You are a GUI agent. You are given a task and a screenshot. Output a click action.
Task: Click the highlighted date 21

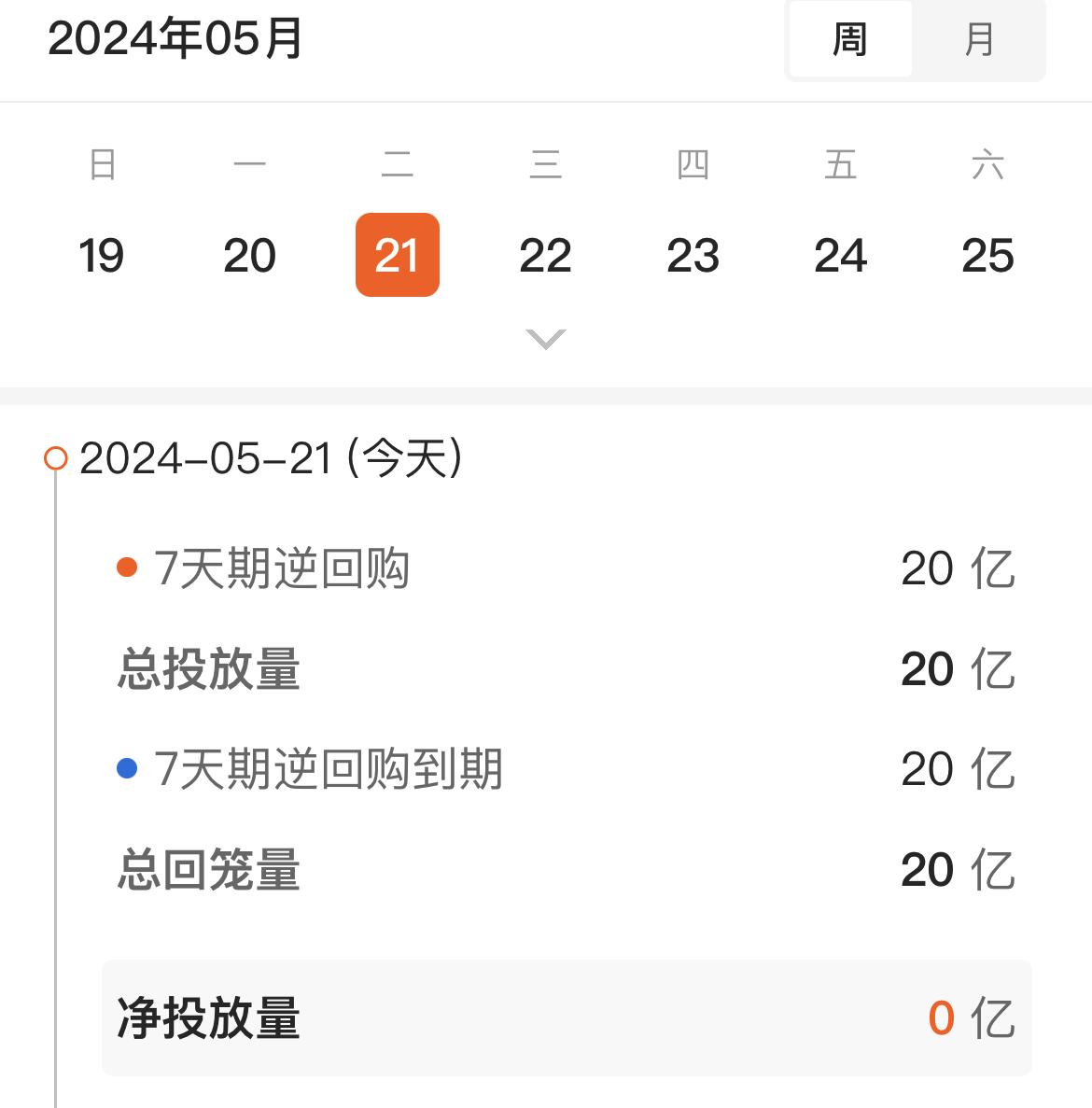[x=398, y=254]
